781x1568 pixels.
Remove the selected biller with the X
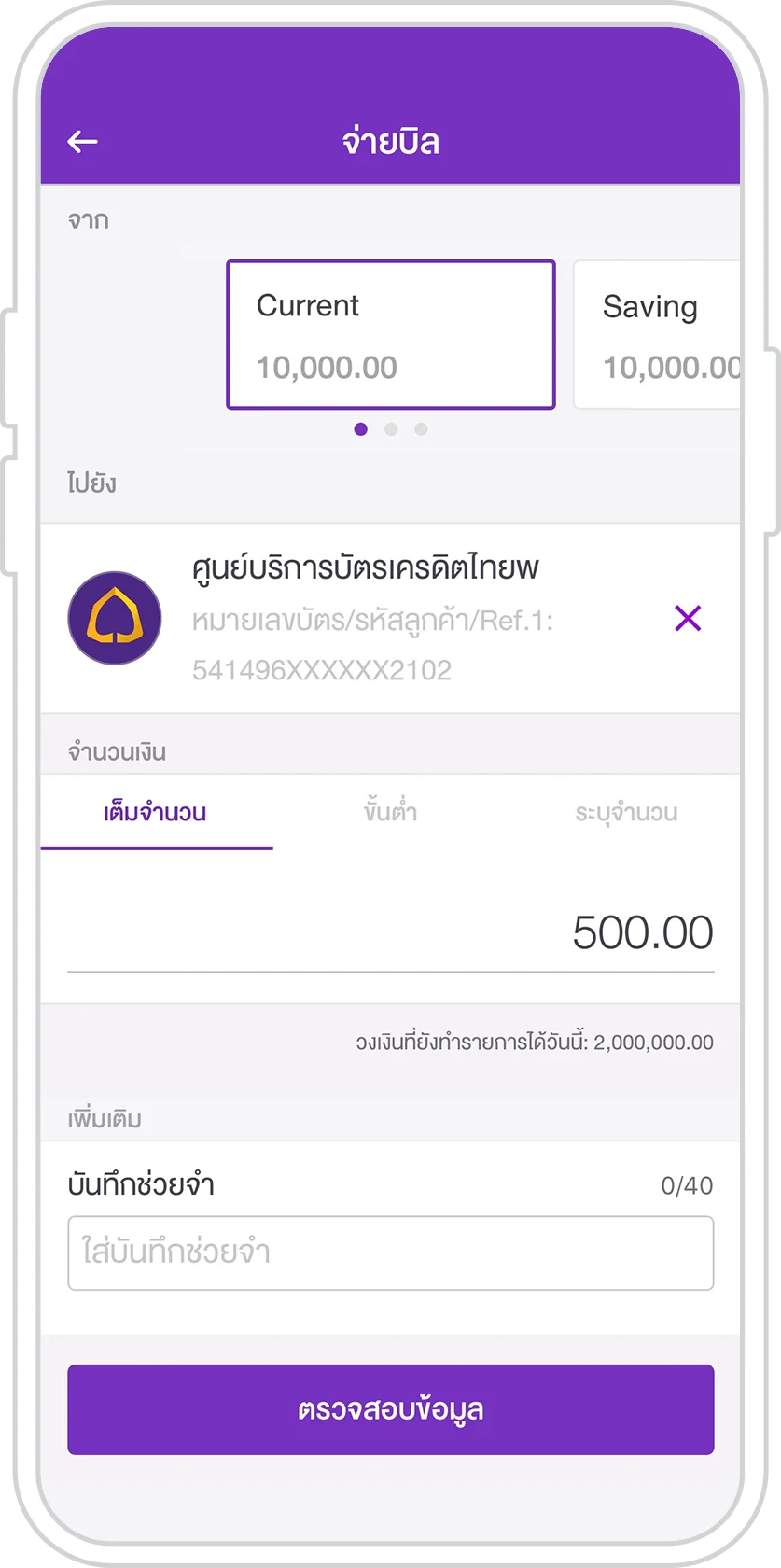[x=688, y=618]
